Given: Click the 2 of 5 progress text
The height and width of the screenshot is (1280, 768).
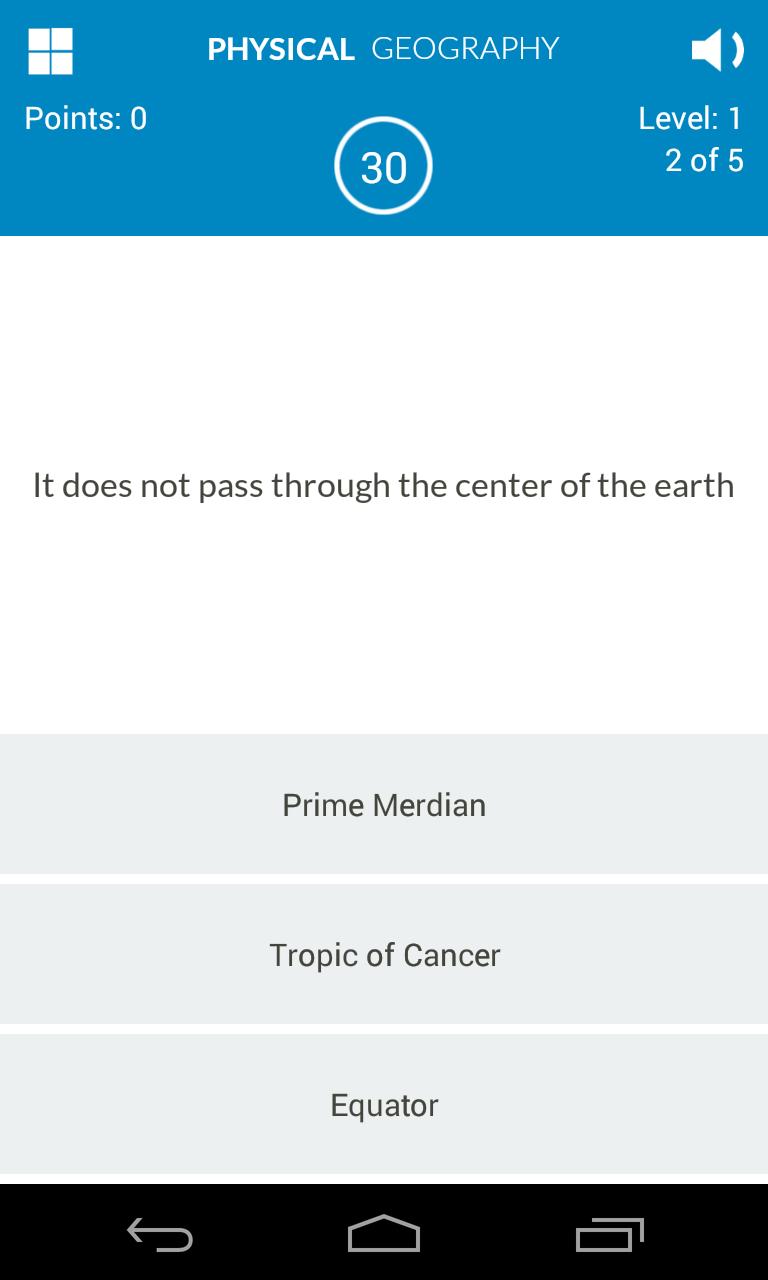Looking at the screenshot, I should pos(704,160).
